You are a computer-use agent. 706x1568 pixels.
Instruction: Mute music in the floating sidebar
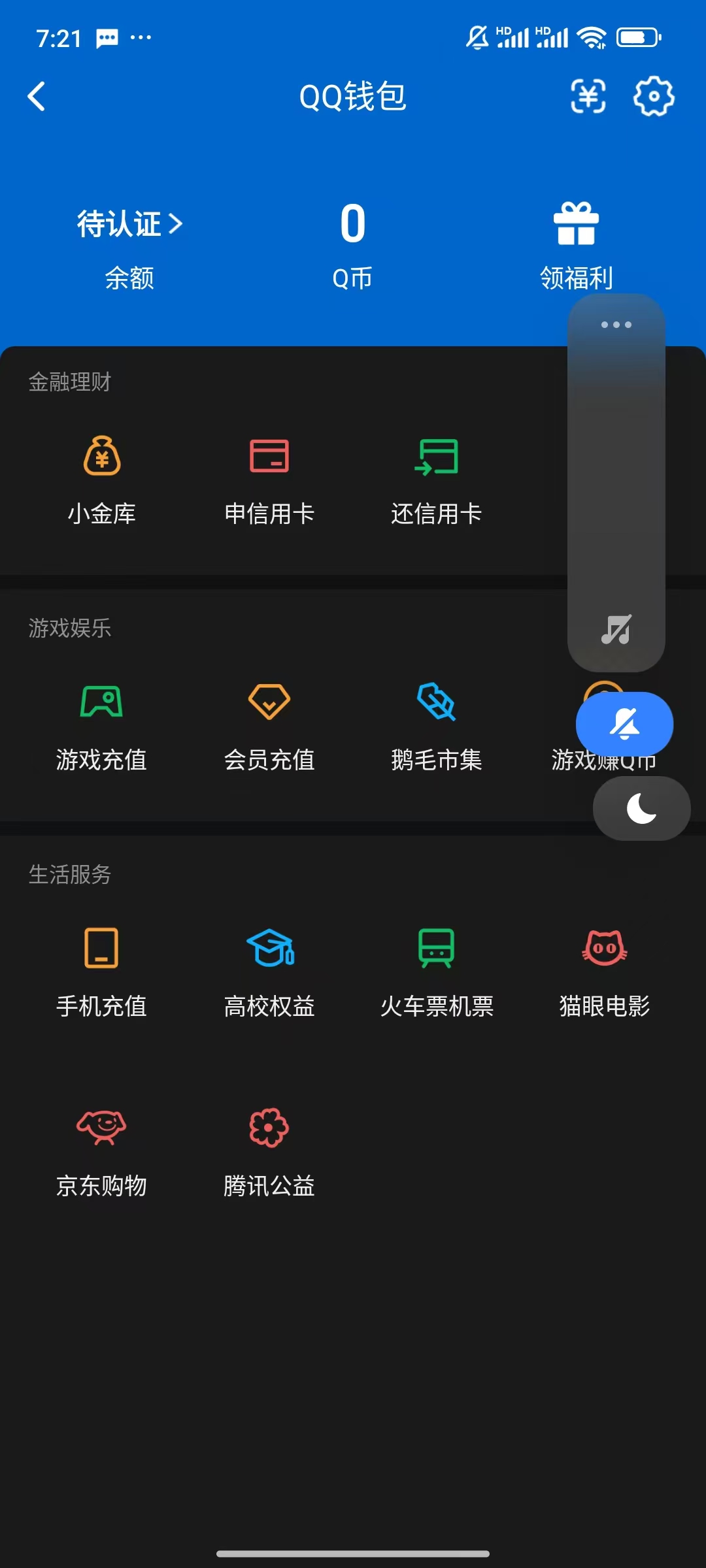click(615, 629)
